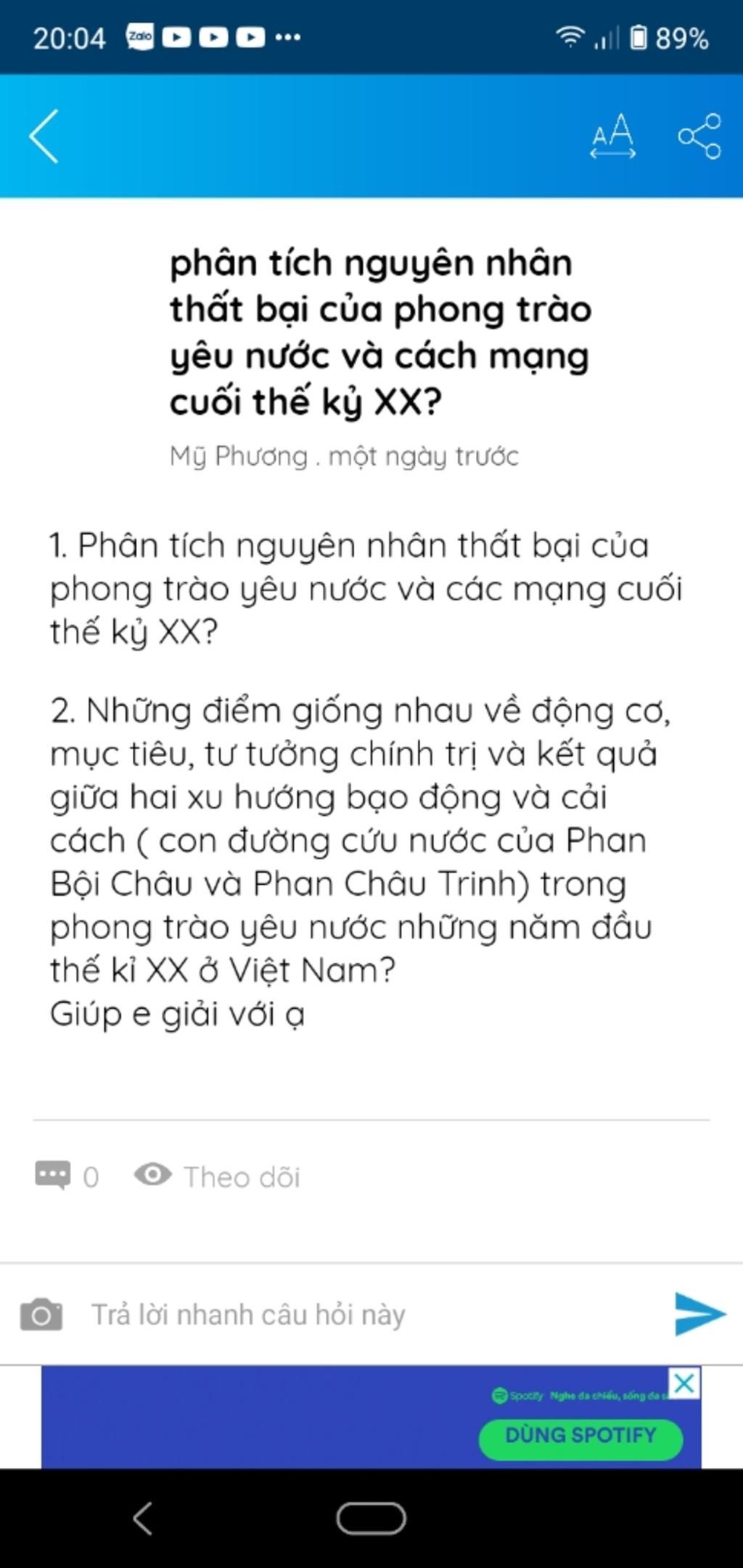
Task: Attach a photo with the camera icon
Action: pos(41,1314)
